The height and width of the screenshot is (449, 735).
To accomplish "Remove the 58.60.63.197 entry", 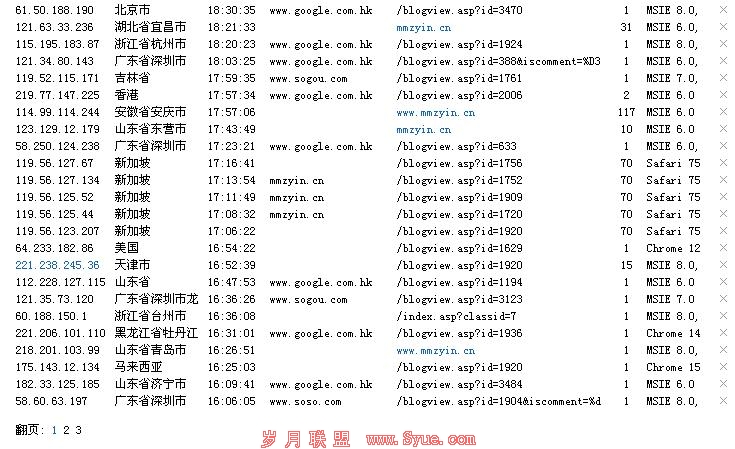I will 723,401.
